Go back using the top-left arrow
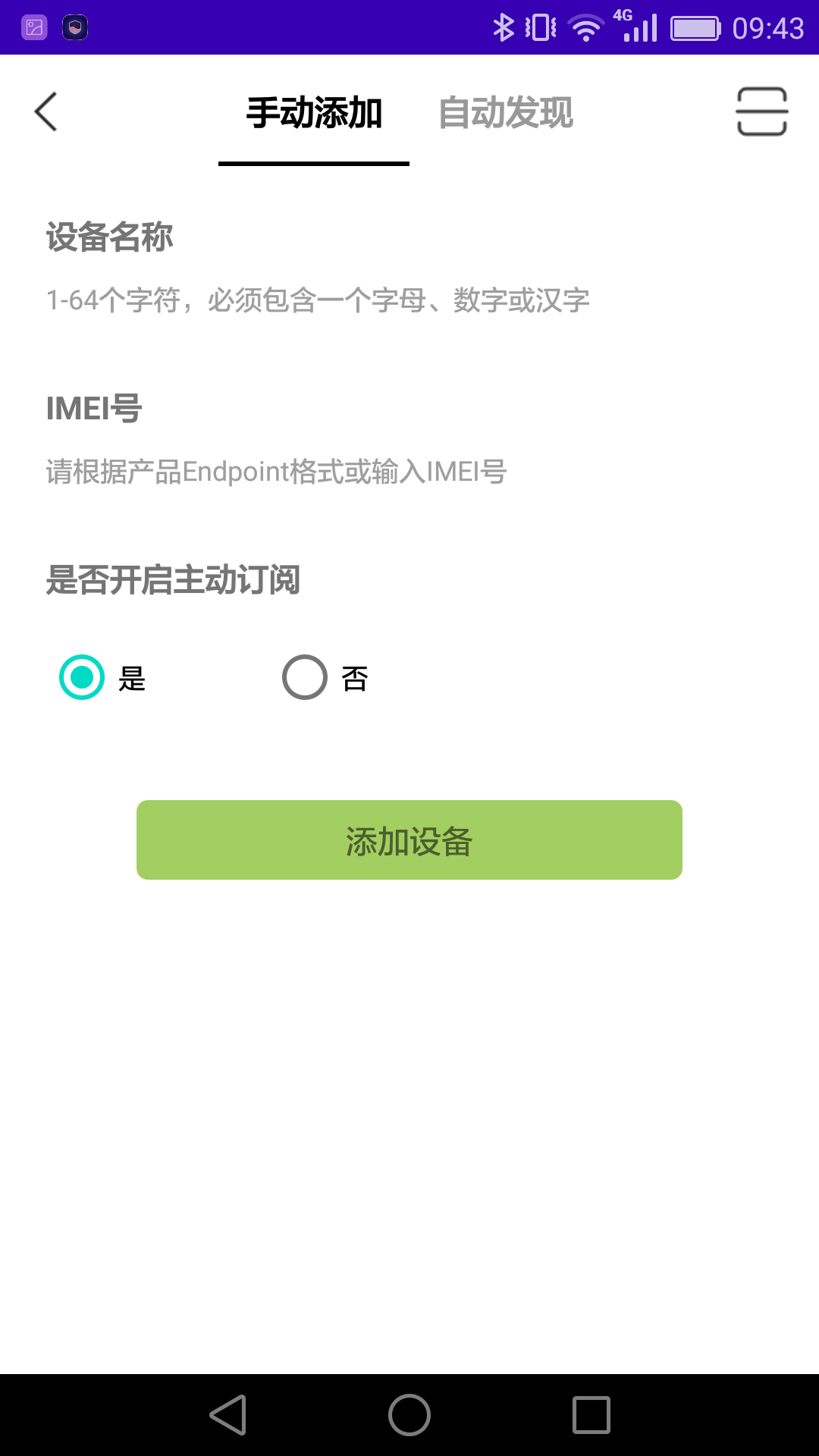 (x=46, y=112)
